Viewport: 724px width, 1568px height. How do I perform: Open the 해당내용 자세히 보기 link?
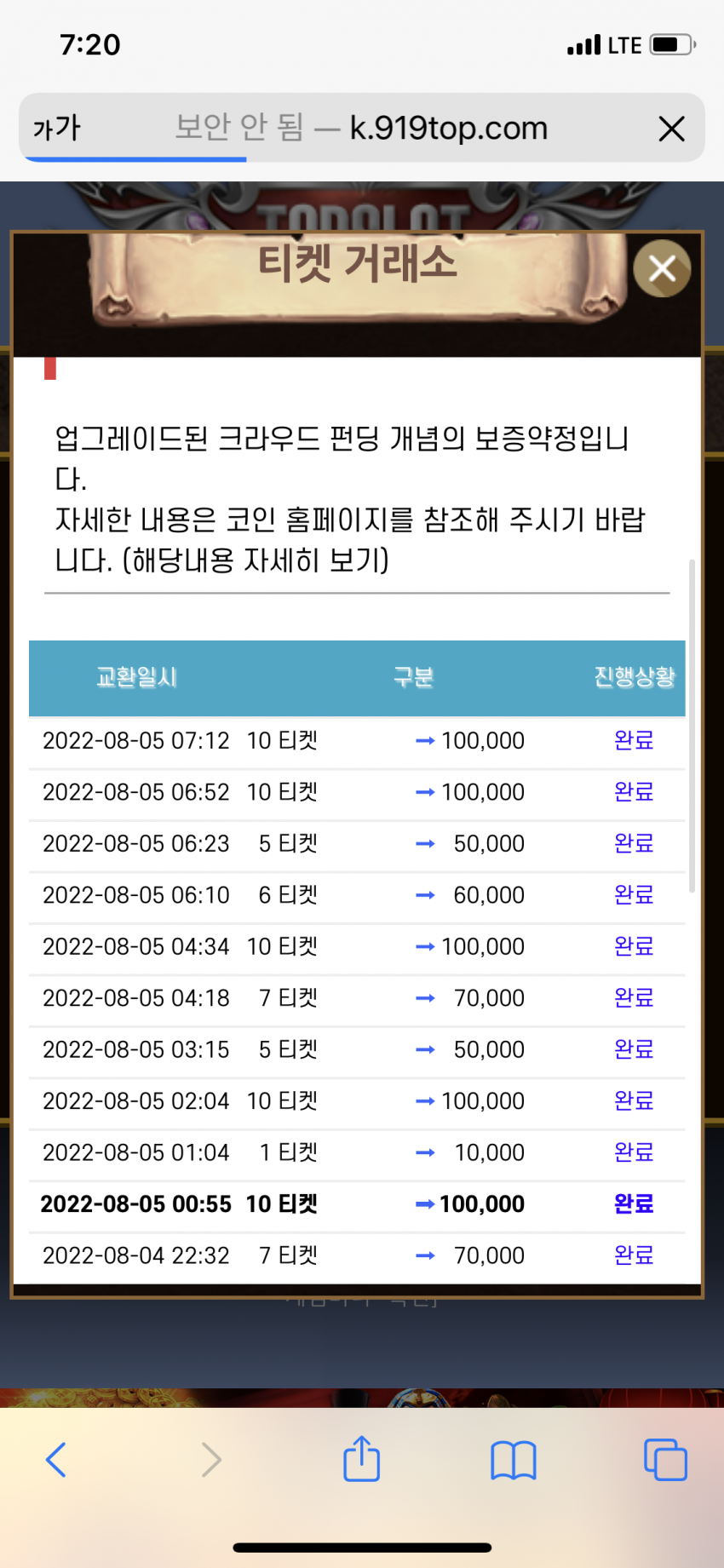pyautogui.click(x=256, y=560)
